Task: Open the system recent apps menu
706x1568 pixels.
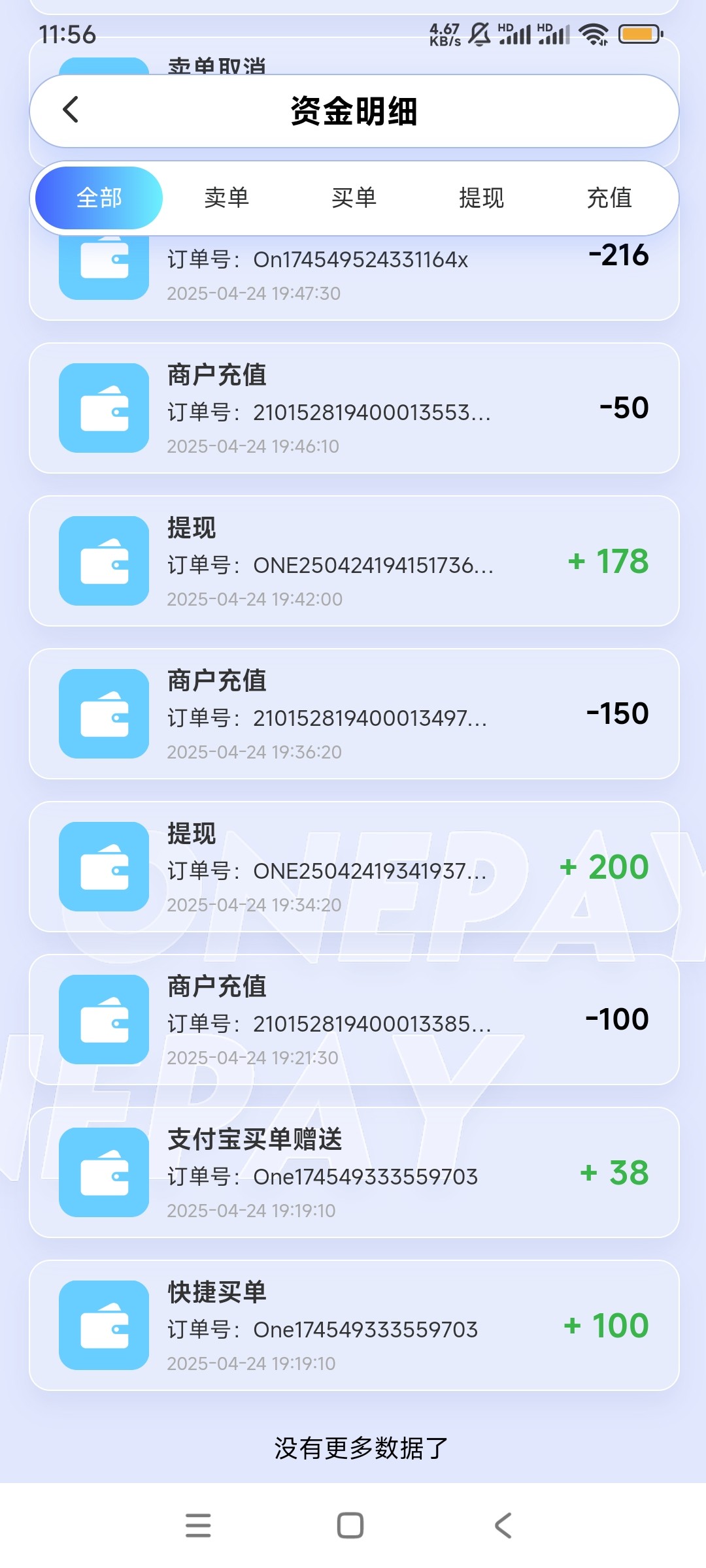Action: pyautogui.click(x=198, y=1526)
